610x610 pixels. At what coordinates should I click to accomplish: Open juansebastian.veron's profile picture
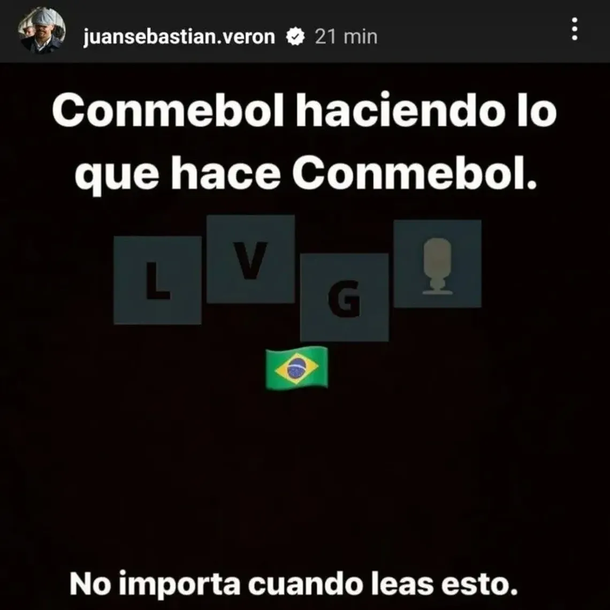41,30
